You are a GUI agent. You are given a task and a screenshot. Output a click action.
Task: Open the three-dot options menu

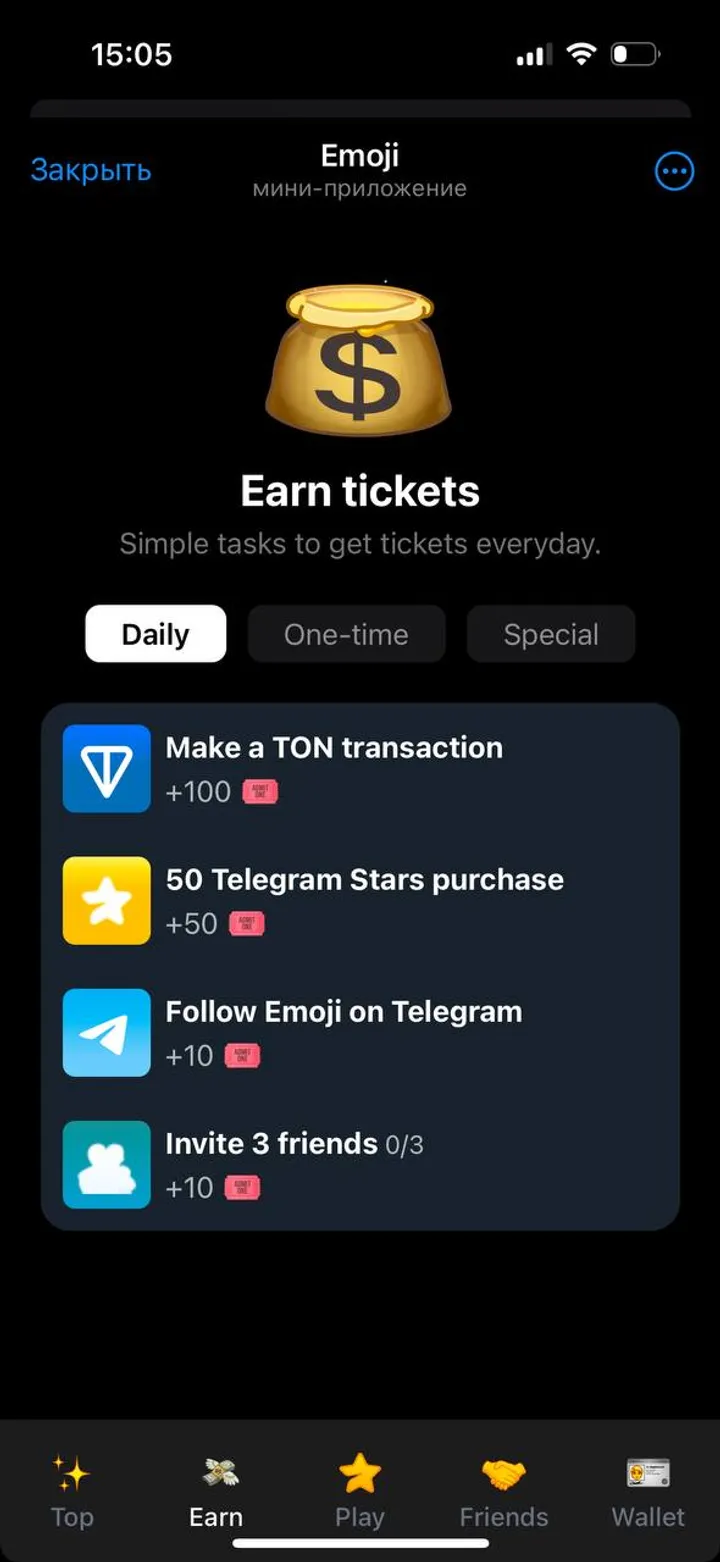click(x=673, y=171)
